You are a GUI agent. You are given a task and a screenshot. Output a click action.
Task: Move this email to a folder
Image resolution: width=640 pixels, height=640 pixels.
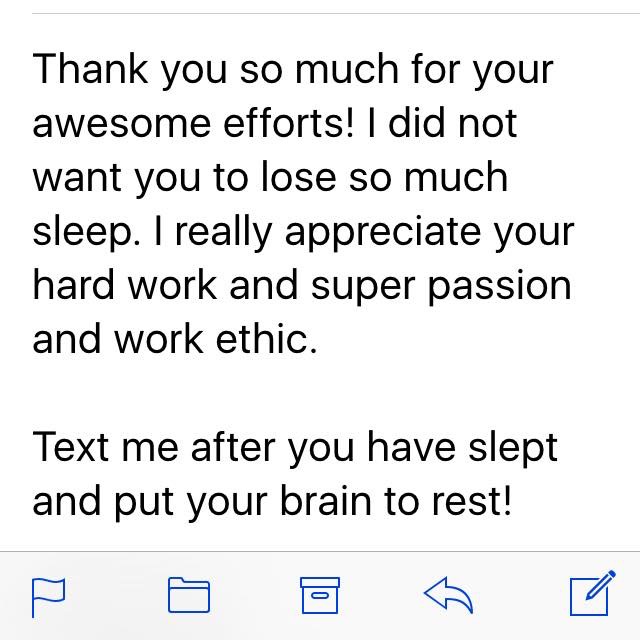coord(188,595)
